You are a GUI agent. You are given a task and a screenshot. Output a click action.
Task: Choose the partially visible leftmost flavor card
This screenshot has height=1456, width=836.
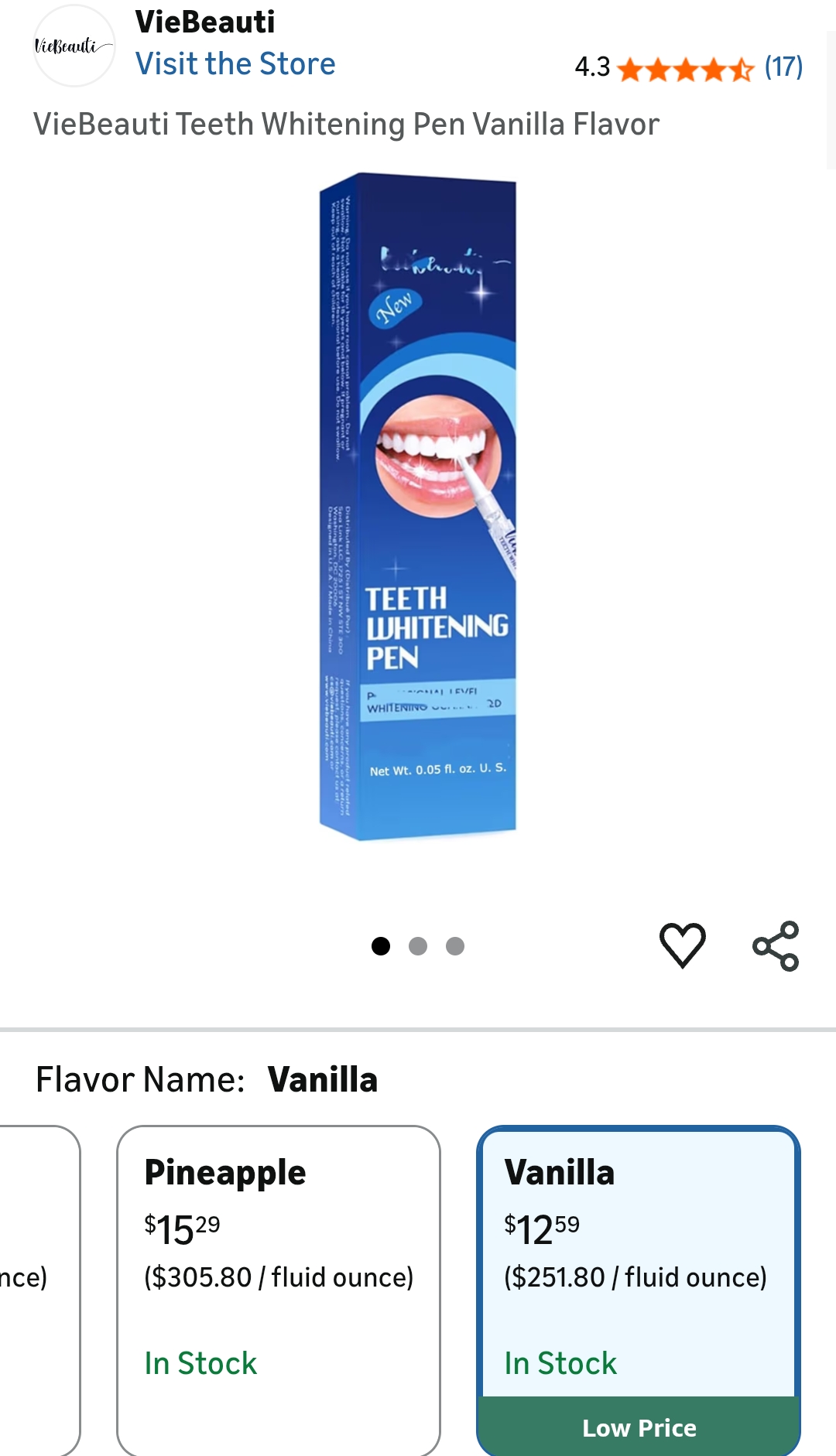pos(39,1284)
